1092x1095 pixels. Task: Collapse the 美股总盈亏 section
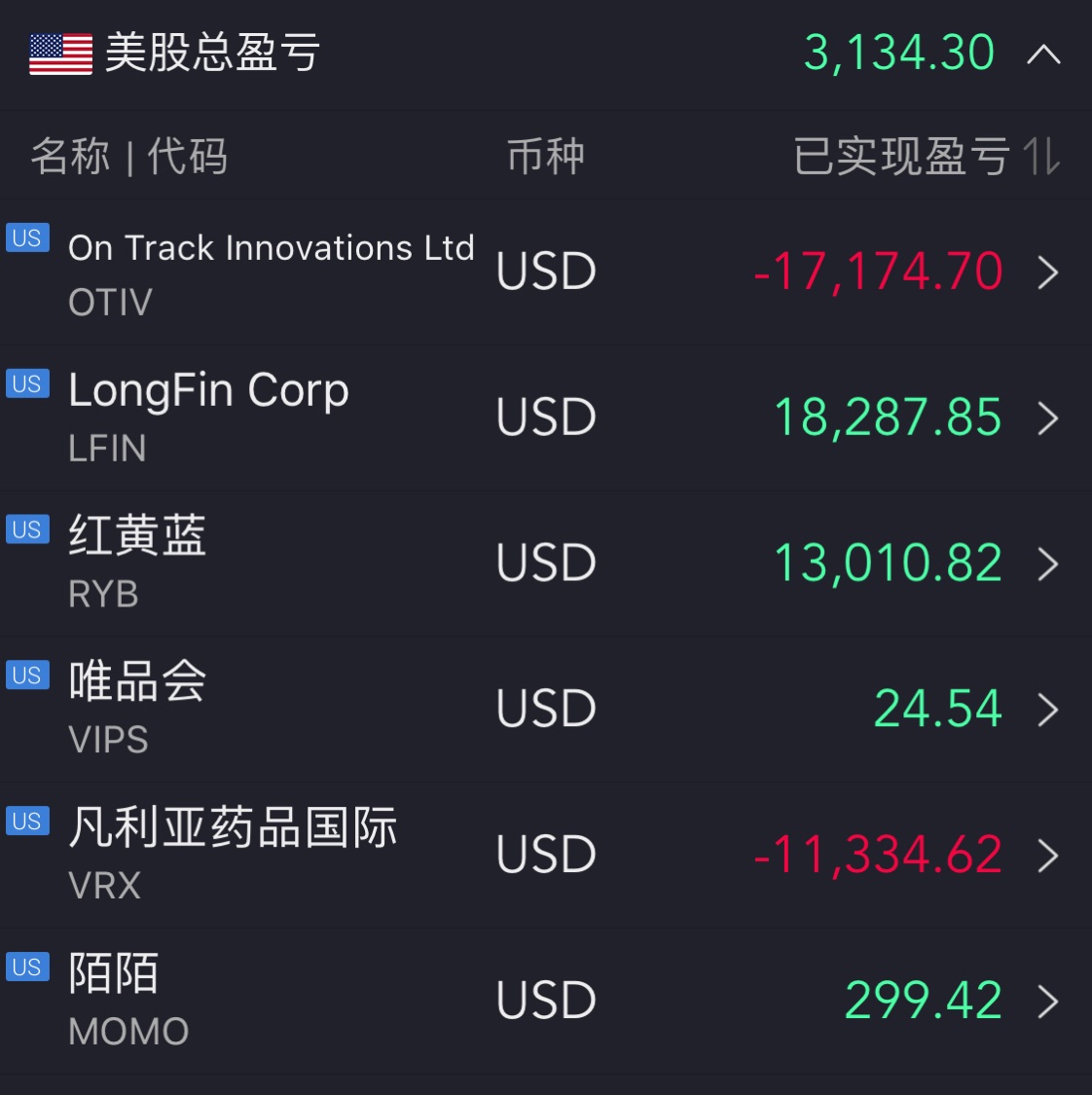tap(1042, 55)
